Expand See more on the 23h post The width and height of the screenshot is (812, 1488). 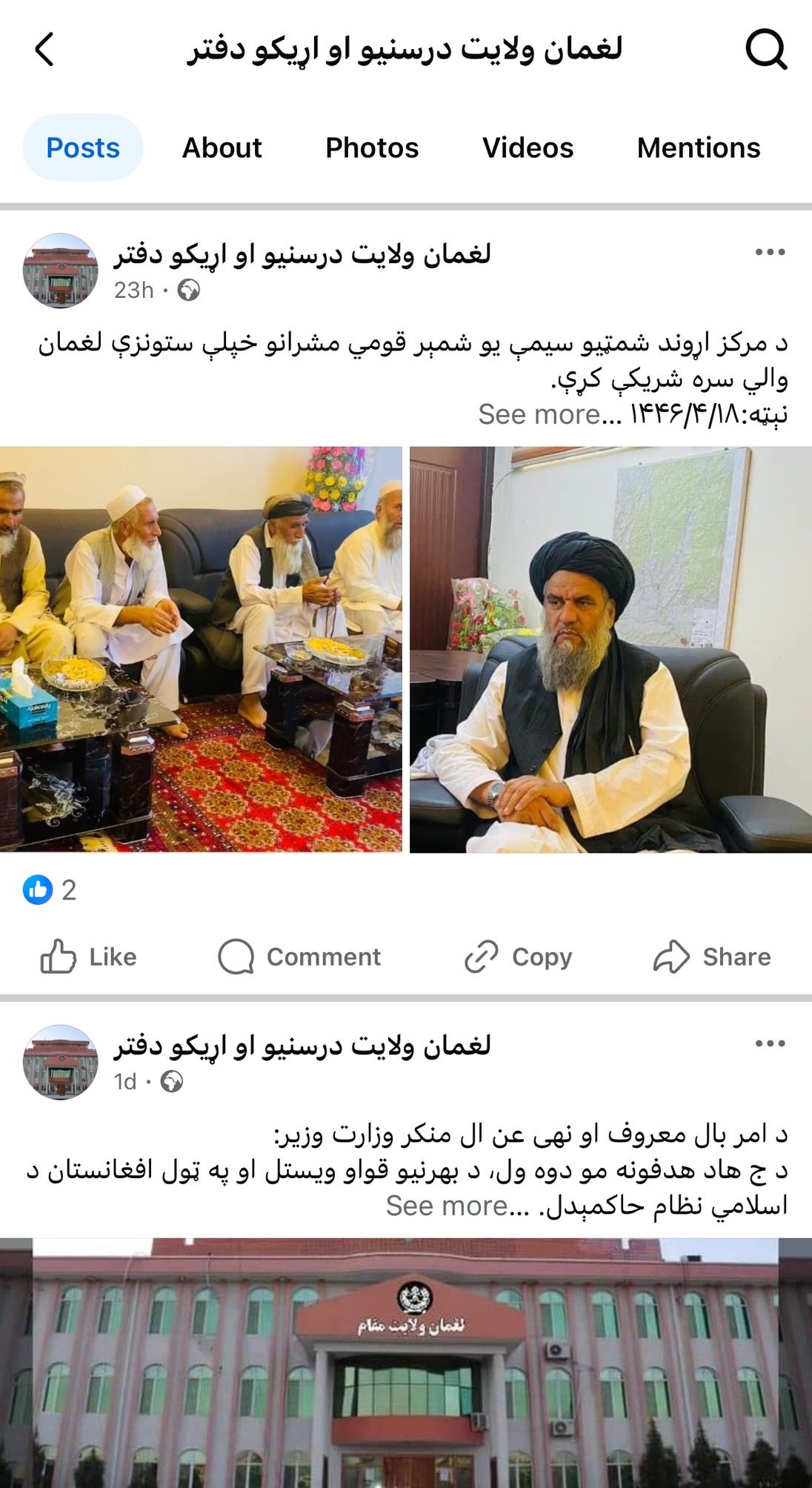(539, 414)
